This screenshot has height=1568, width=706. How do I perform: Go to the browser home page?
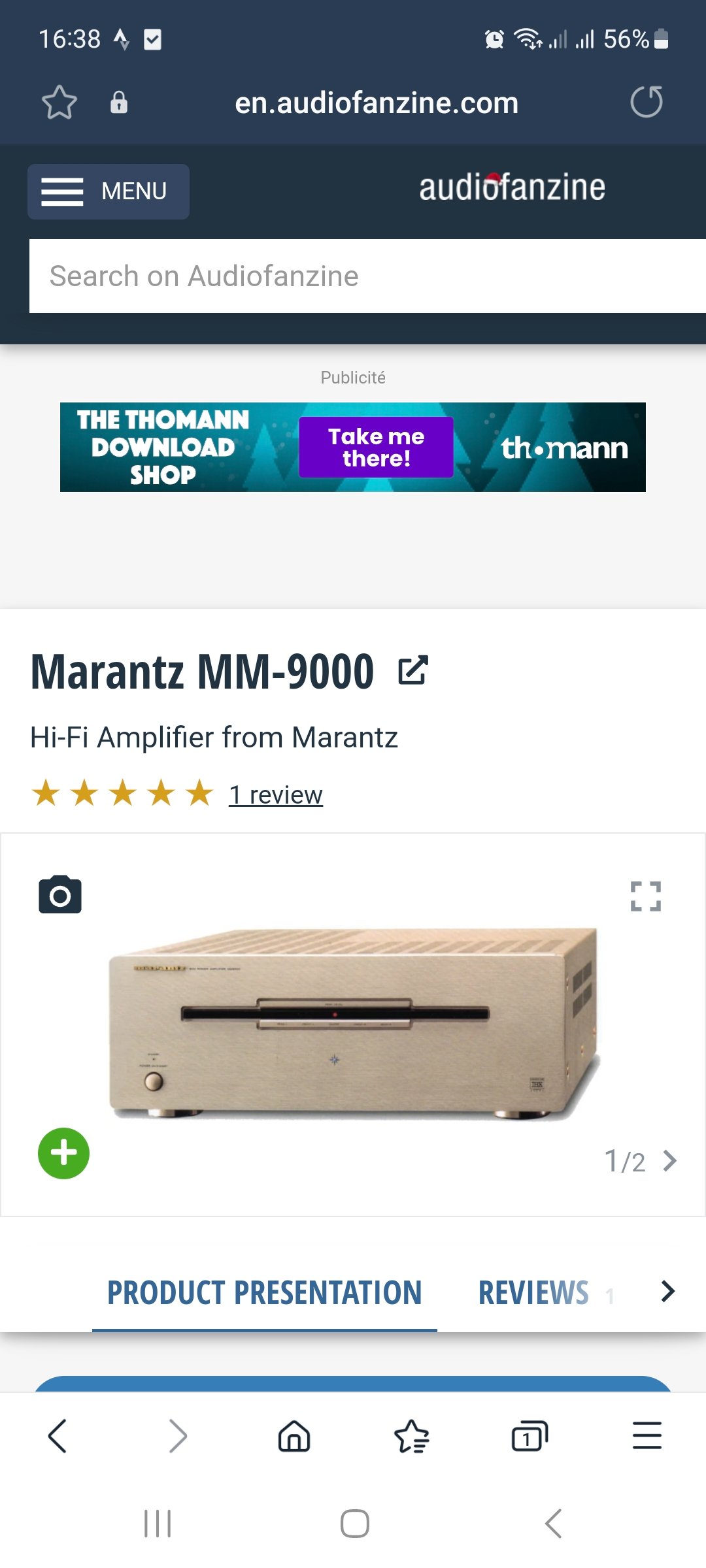pyautogui.click(x=294, y=1436)
